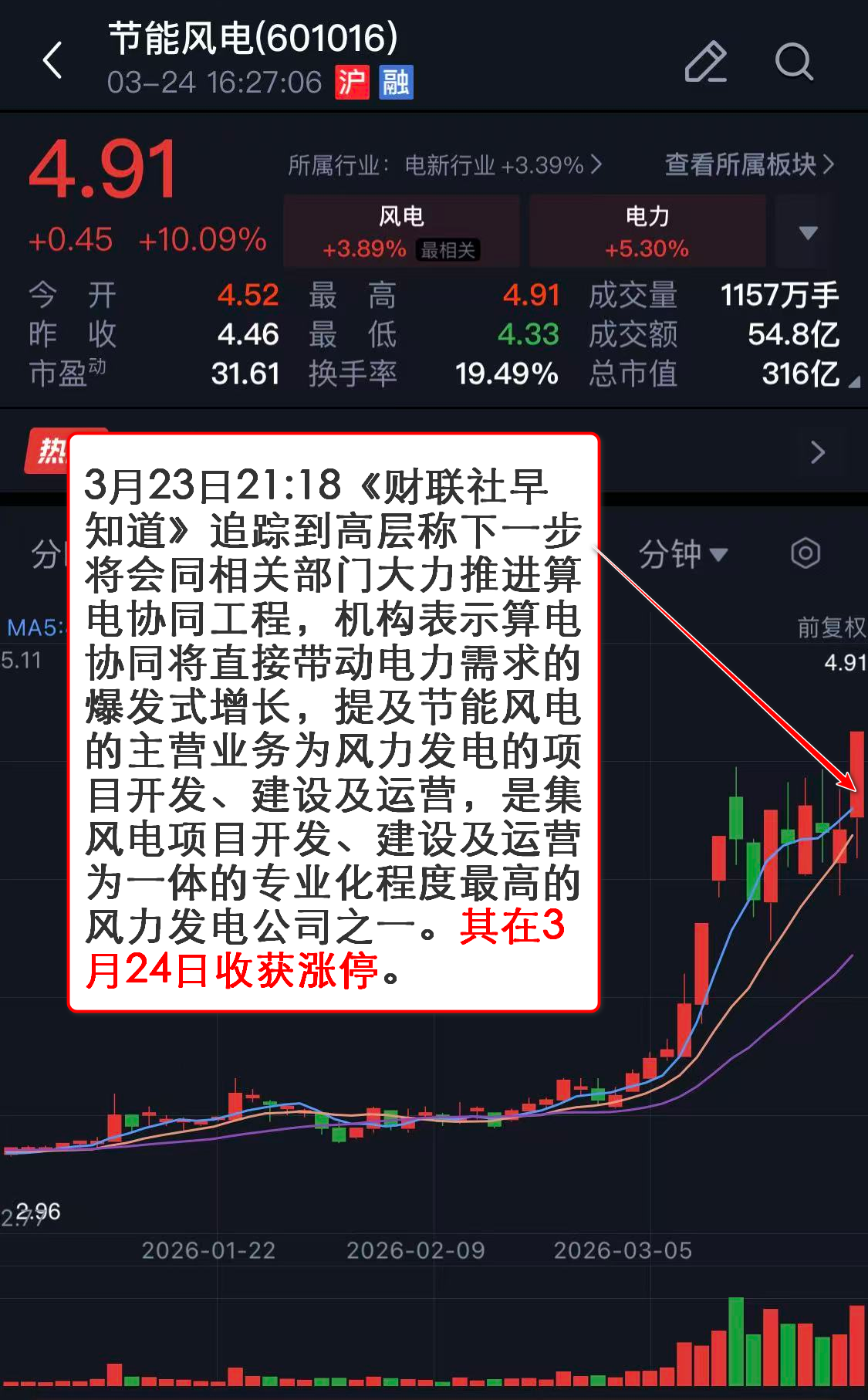868x1400 pixels.
Task: Open the pencil edit icon
Action: [x=705, y=61]
